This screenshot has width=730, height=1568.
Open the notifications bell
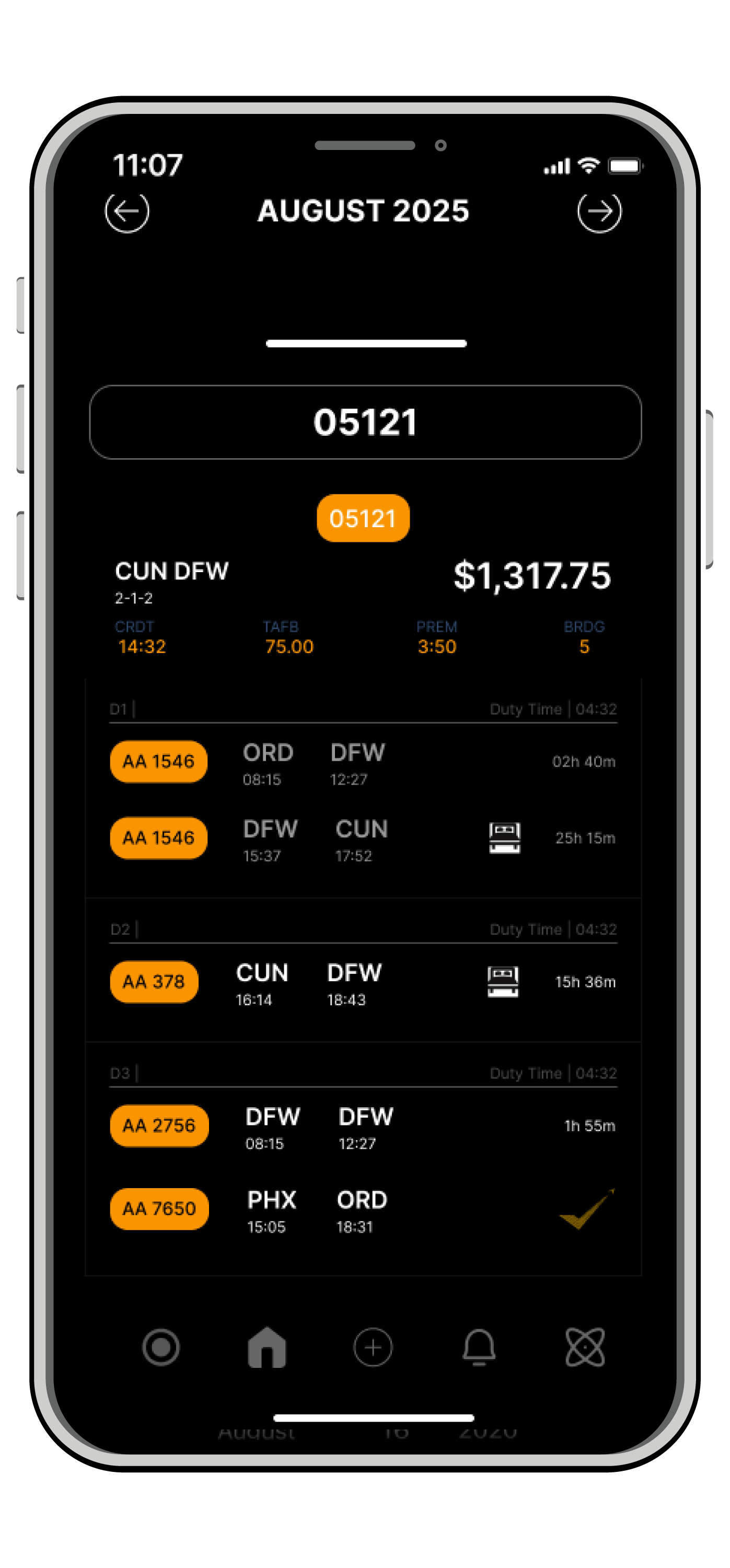[x=479, y=1347]
